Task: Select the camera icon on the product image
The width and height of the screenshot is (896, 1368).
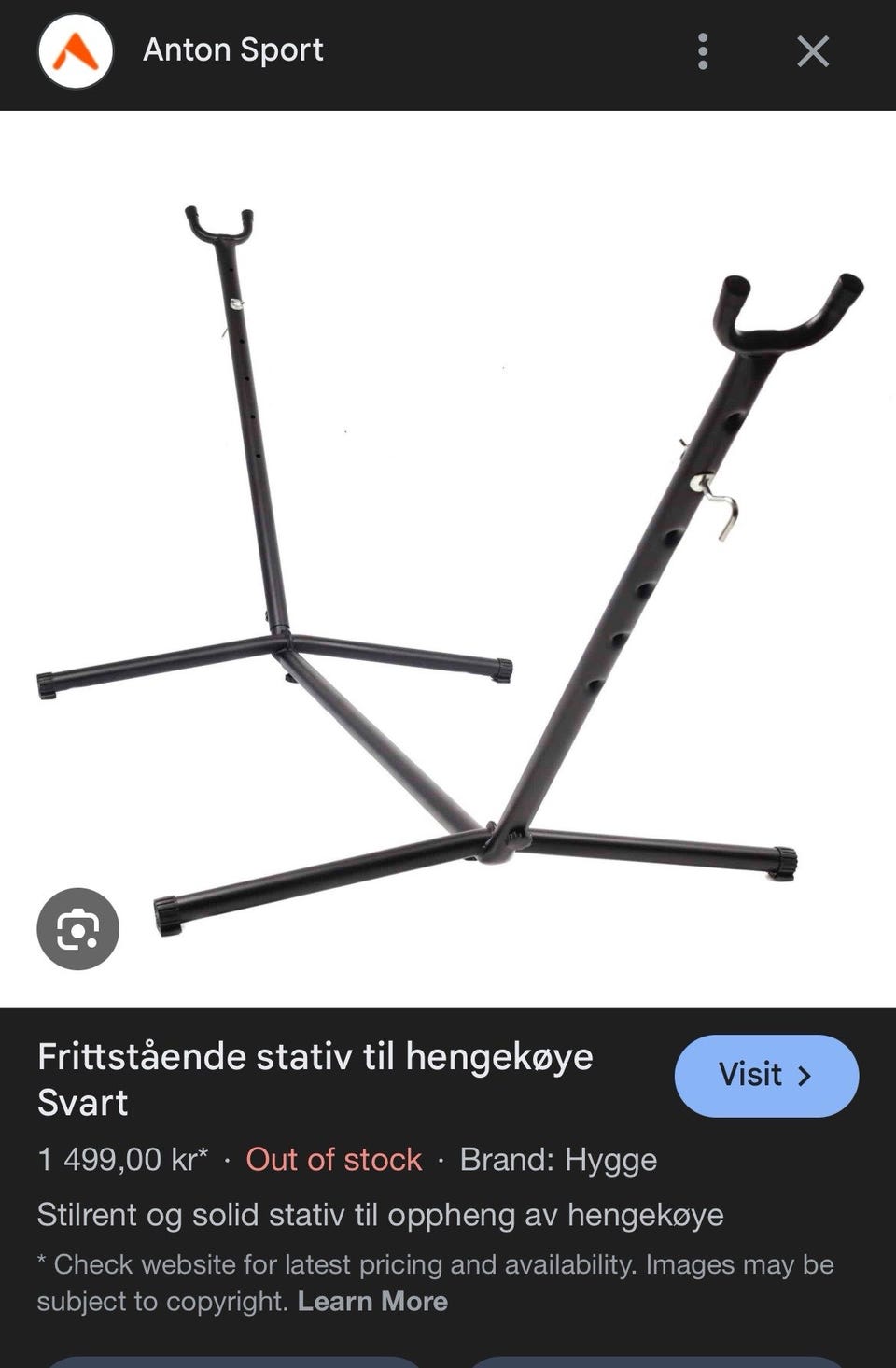Action: 79,929
